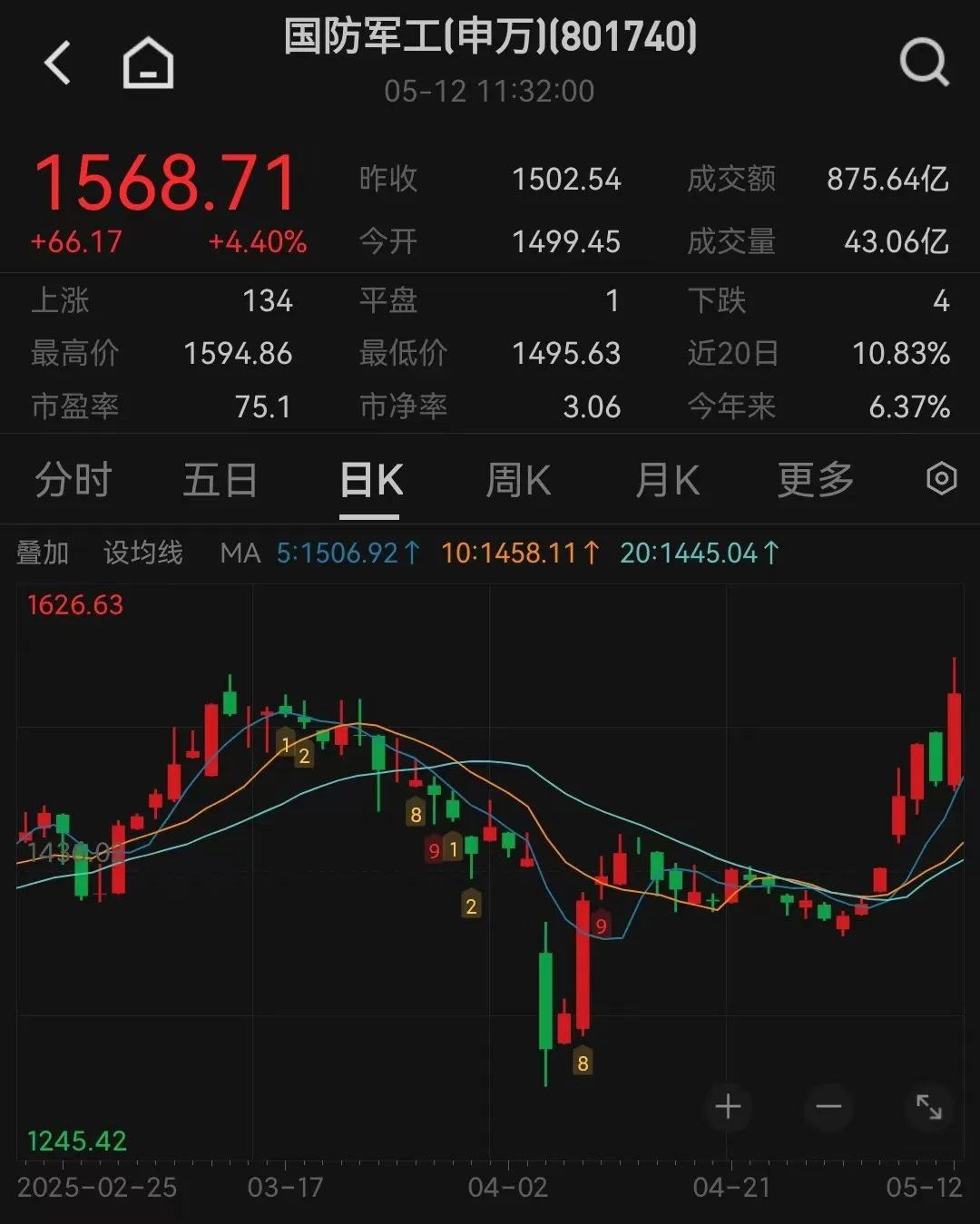Open chart settings hexagon icon
This screenshot has height=1224, width=980.
[941, 478]
